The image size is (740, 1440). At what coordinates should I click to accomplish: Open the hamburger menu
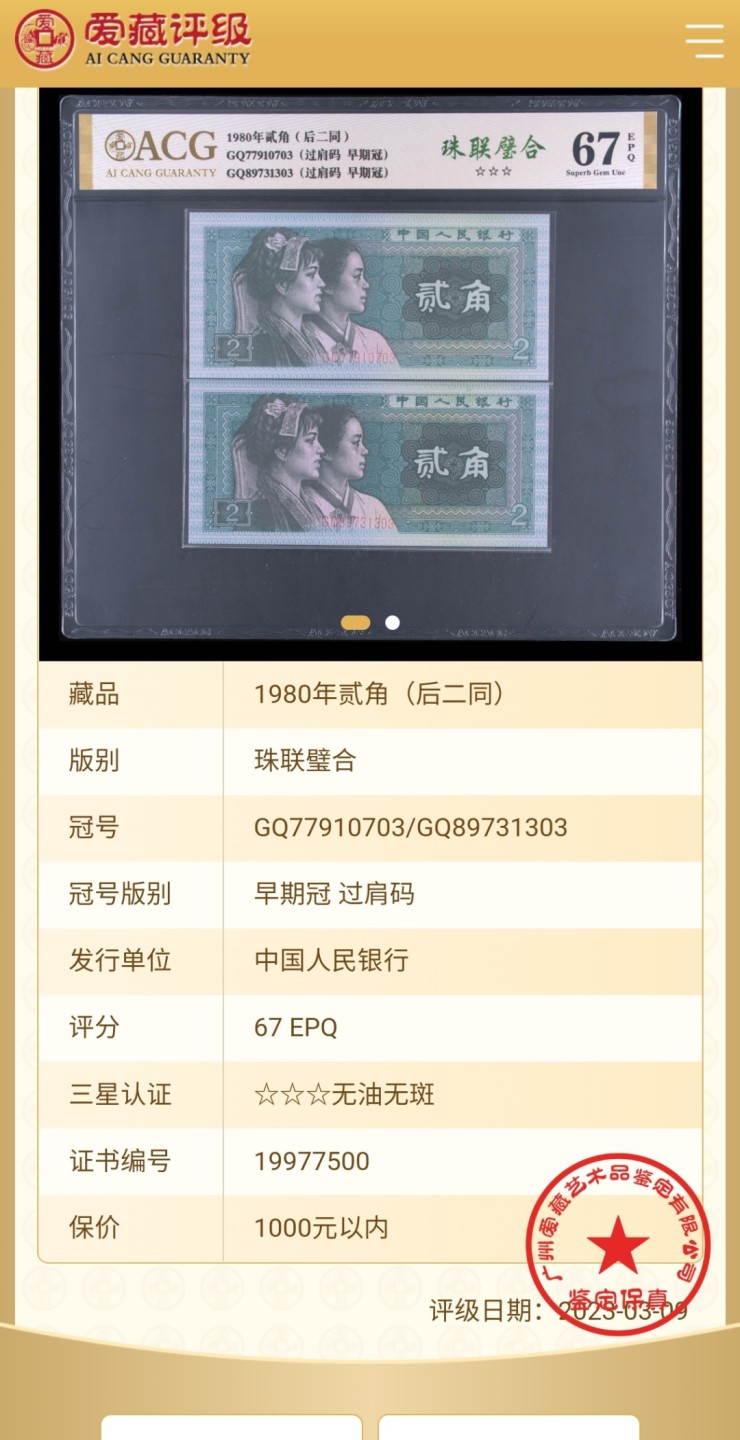point(704,41)
